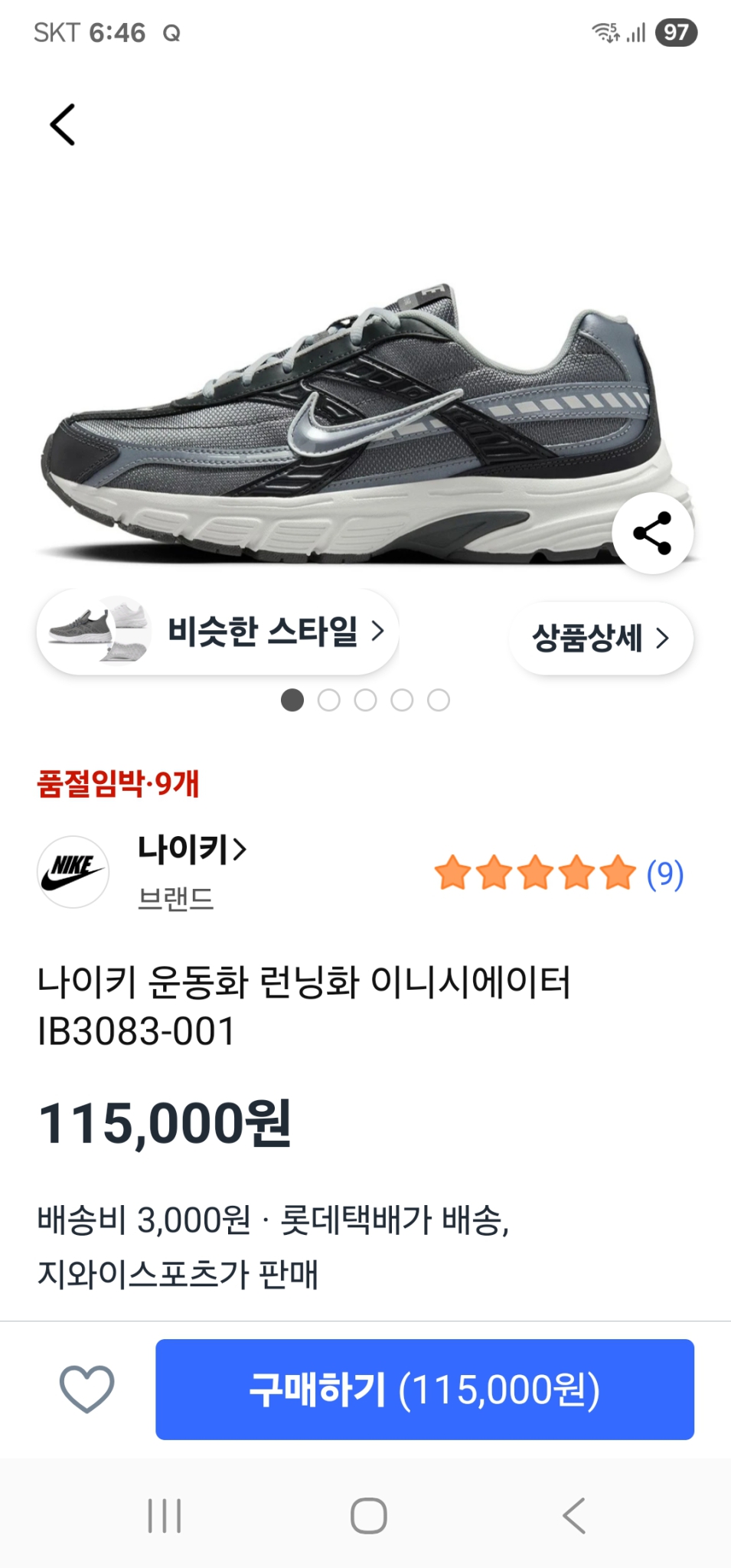Select the third image carousel dot
This screenshot has height=1568, width=731.
point(366,699)
